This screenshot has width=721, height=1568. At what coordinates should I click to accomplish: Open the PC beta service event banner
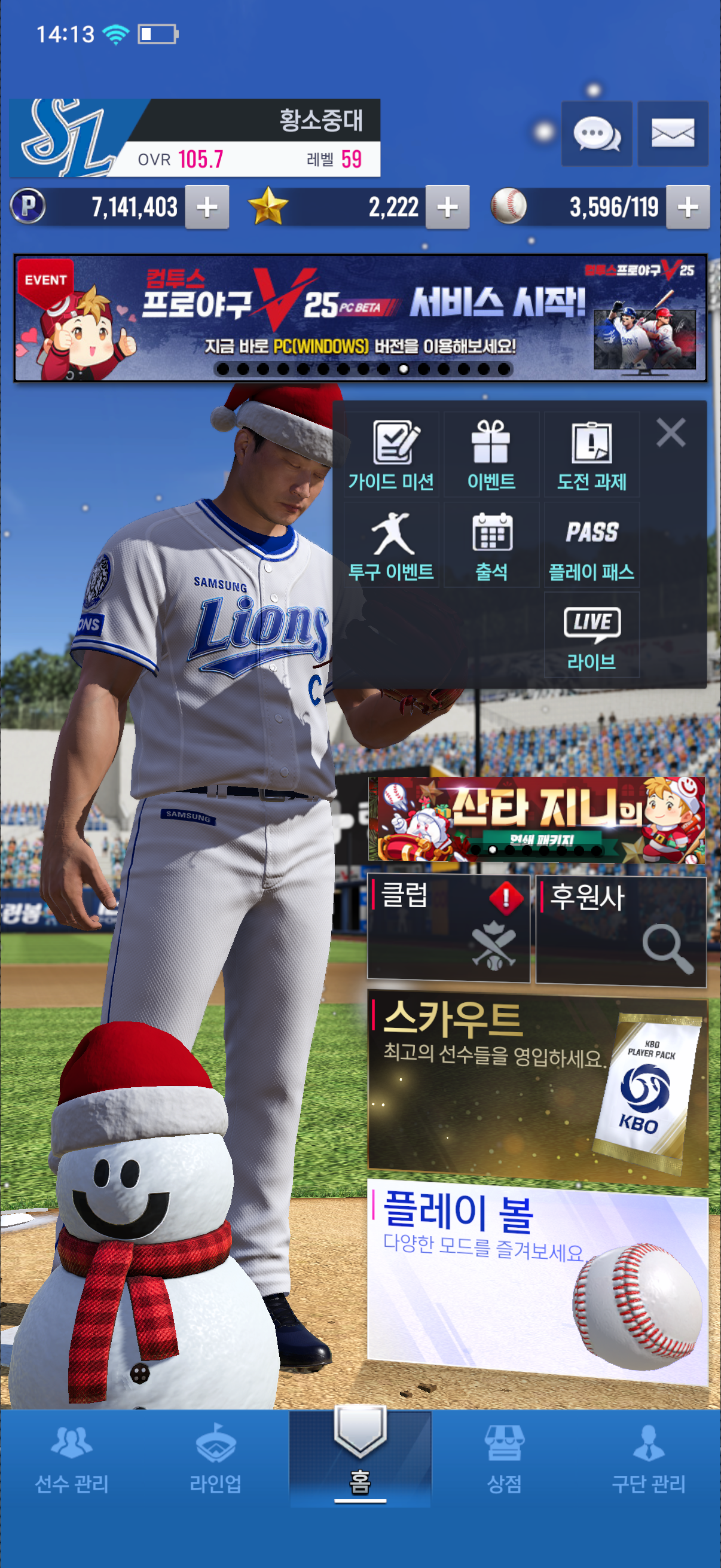click(x=360, y=318)
